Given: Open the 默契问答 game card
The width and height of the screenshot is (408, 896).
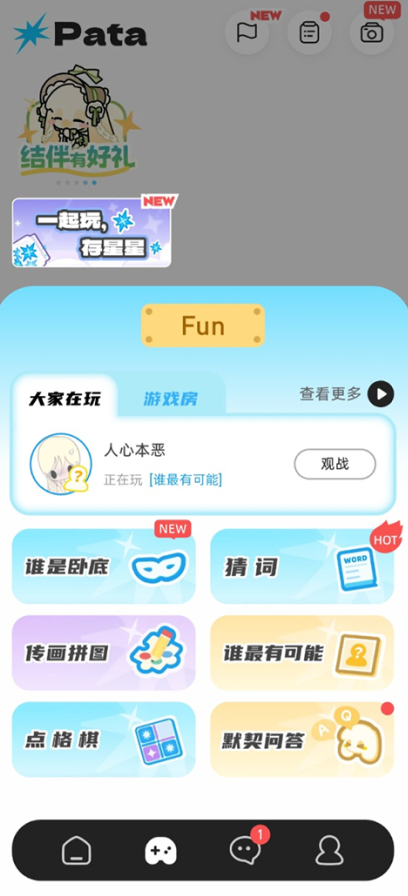Looking at the screenshot, I should pyautogui.click(x=302, y=739).
